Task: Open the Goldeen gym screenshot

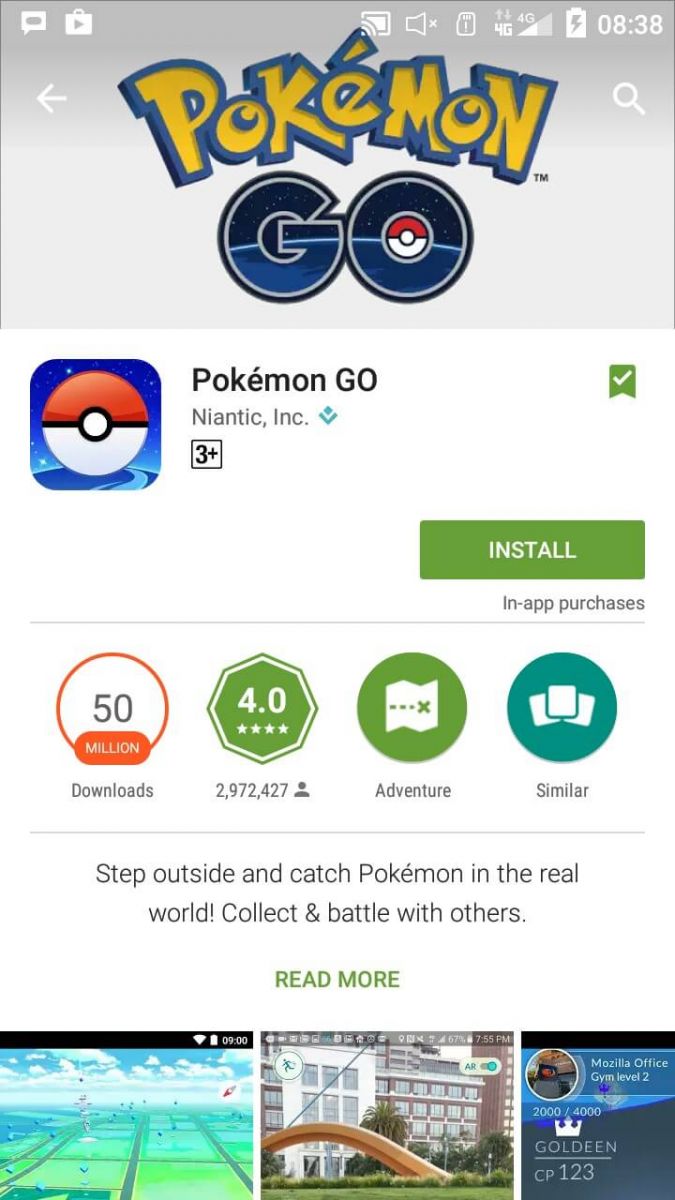Action: pyautogui.click(x=598, y=1115)
